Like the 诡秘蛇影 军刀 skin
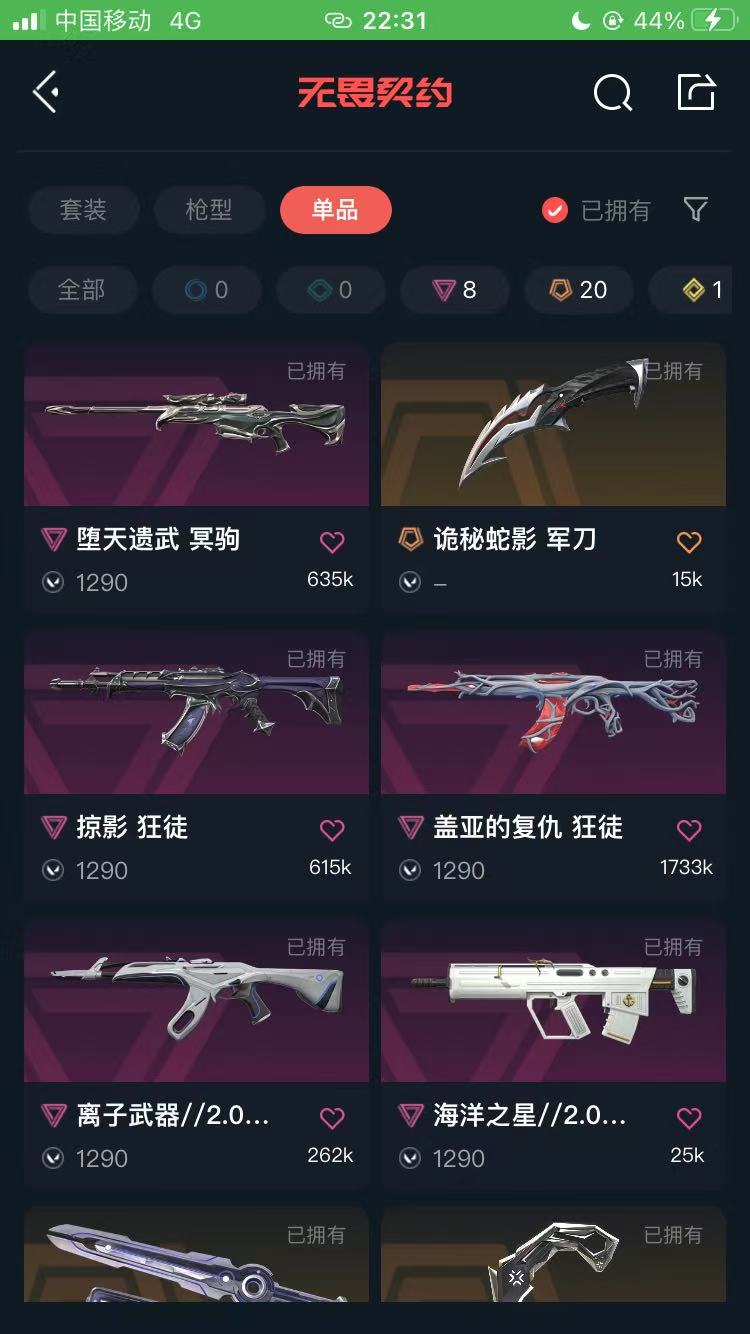This screenshot has height=1334, width=750. pyautogui.click(x=689, y=542)
